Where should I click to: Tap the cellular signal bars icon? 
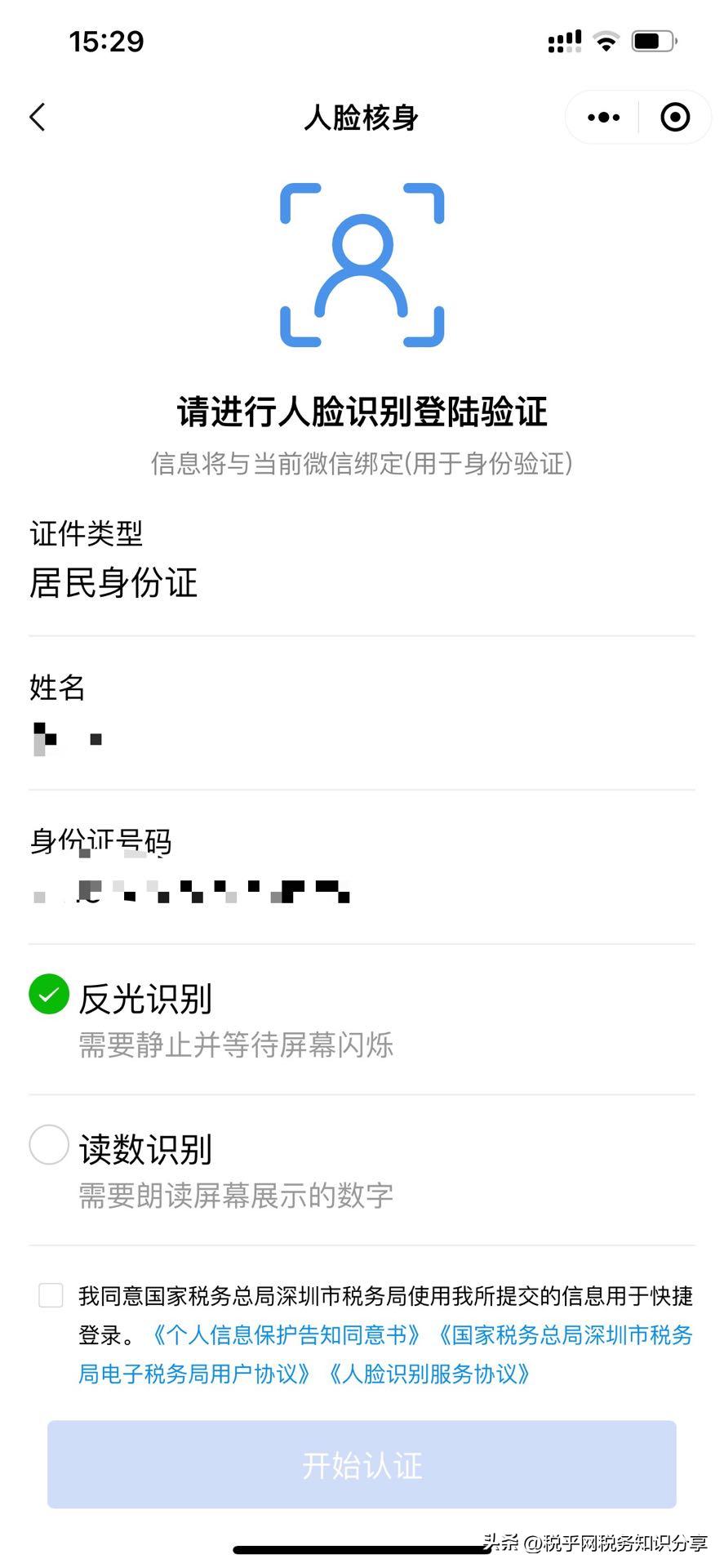click(x=563, y=39)
